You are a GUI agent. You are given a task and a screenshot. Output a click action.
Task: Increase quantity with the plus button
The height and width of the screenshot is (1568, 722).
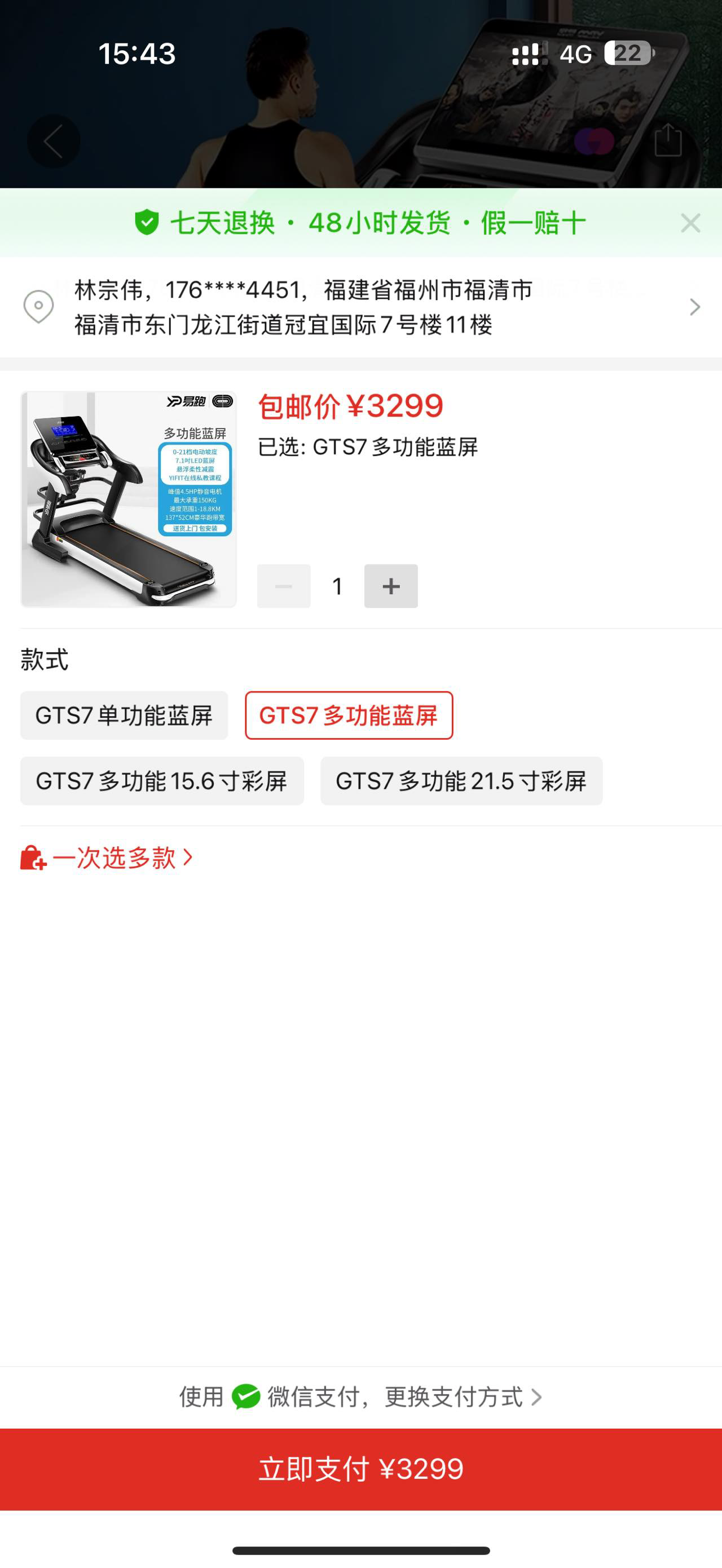391,586
